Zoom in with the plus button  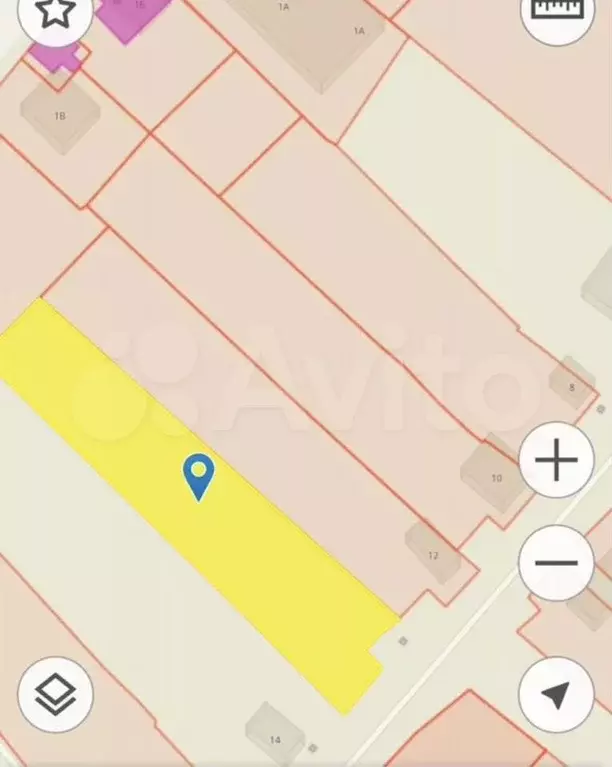[556, 461]
